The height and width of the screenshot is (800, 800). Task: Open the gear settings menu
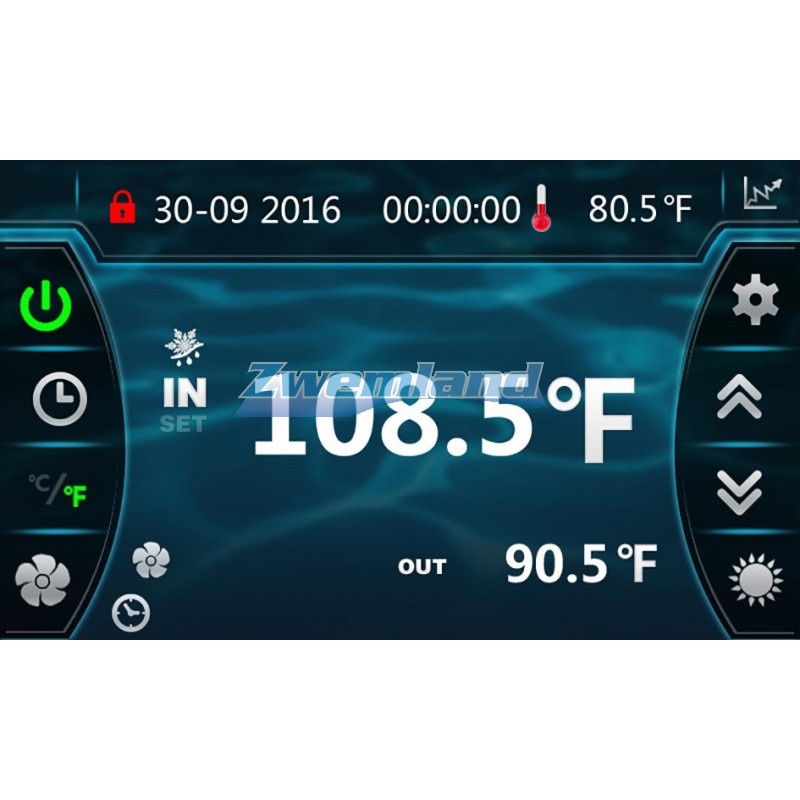[x=755, y=301]
